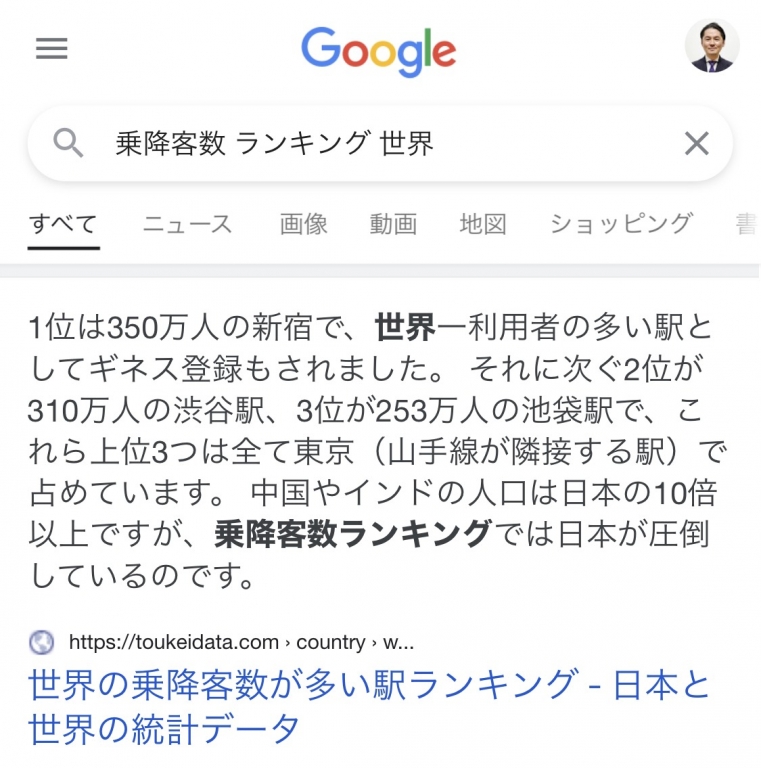Switch to the 地図 tab
This screenshot has height=768, width=761.
click(x=483, y=224)
